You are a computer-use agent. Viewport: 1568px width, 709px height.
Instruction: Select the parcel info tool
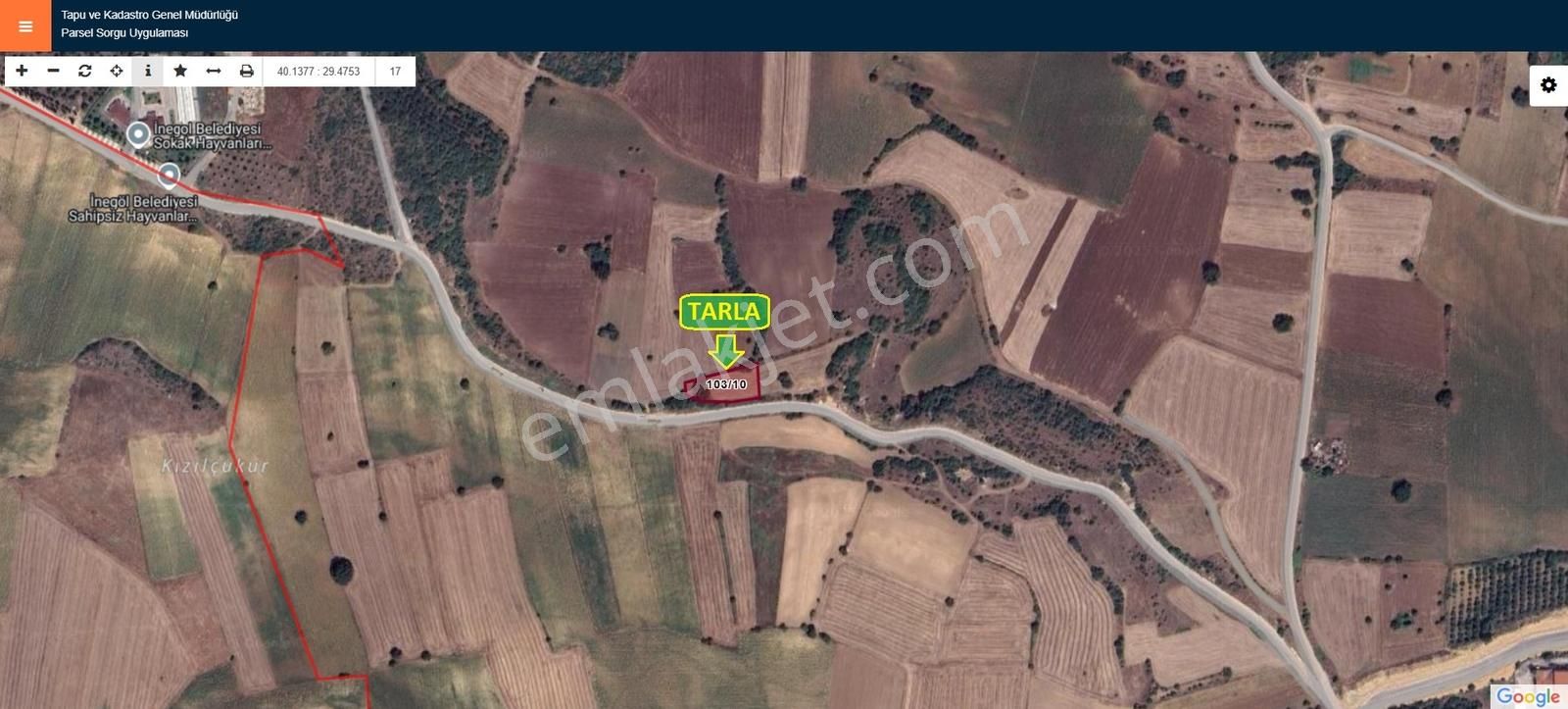point(148,71)
